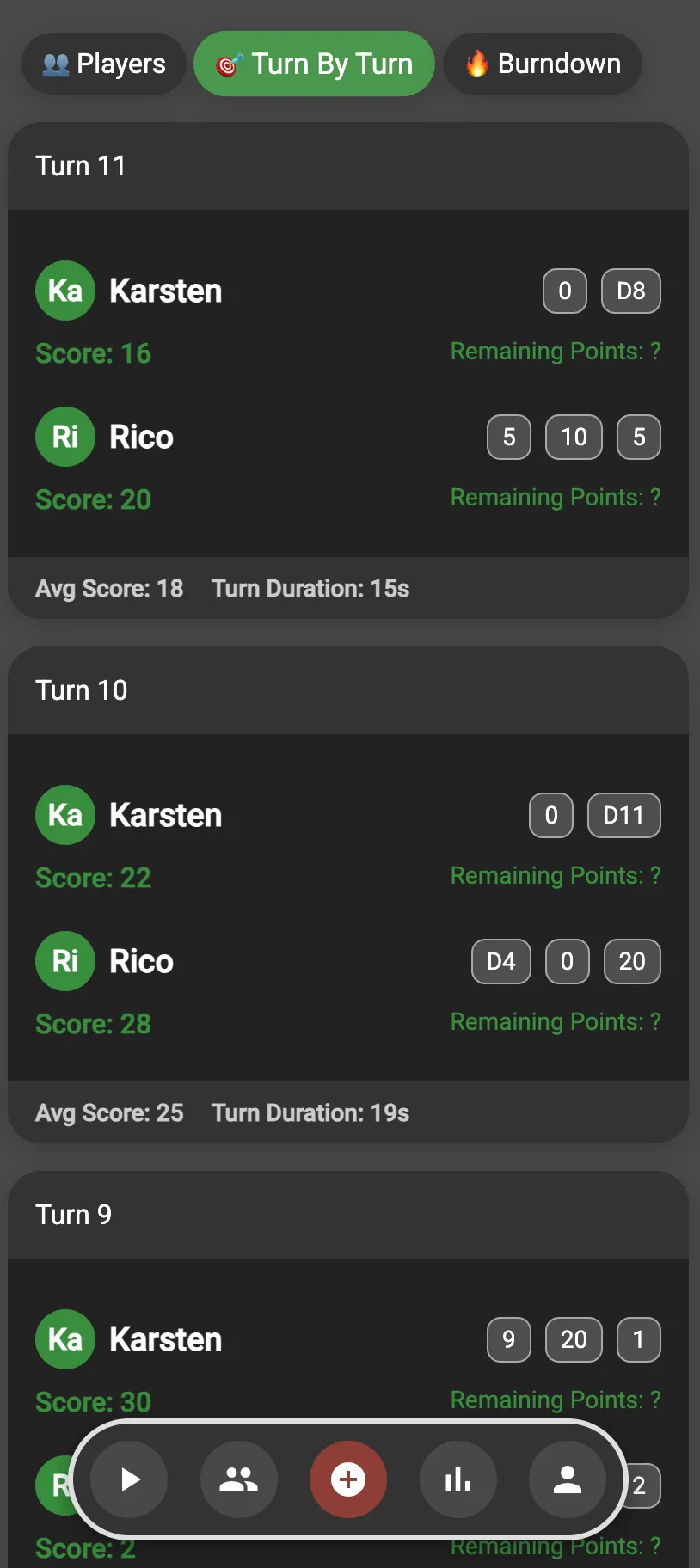Switch to the Burndown tab
The height and width of the screenshot is (1568, 700).
click(543, 63)
